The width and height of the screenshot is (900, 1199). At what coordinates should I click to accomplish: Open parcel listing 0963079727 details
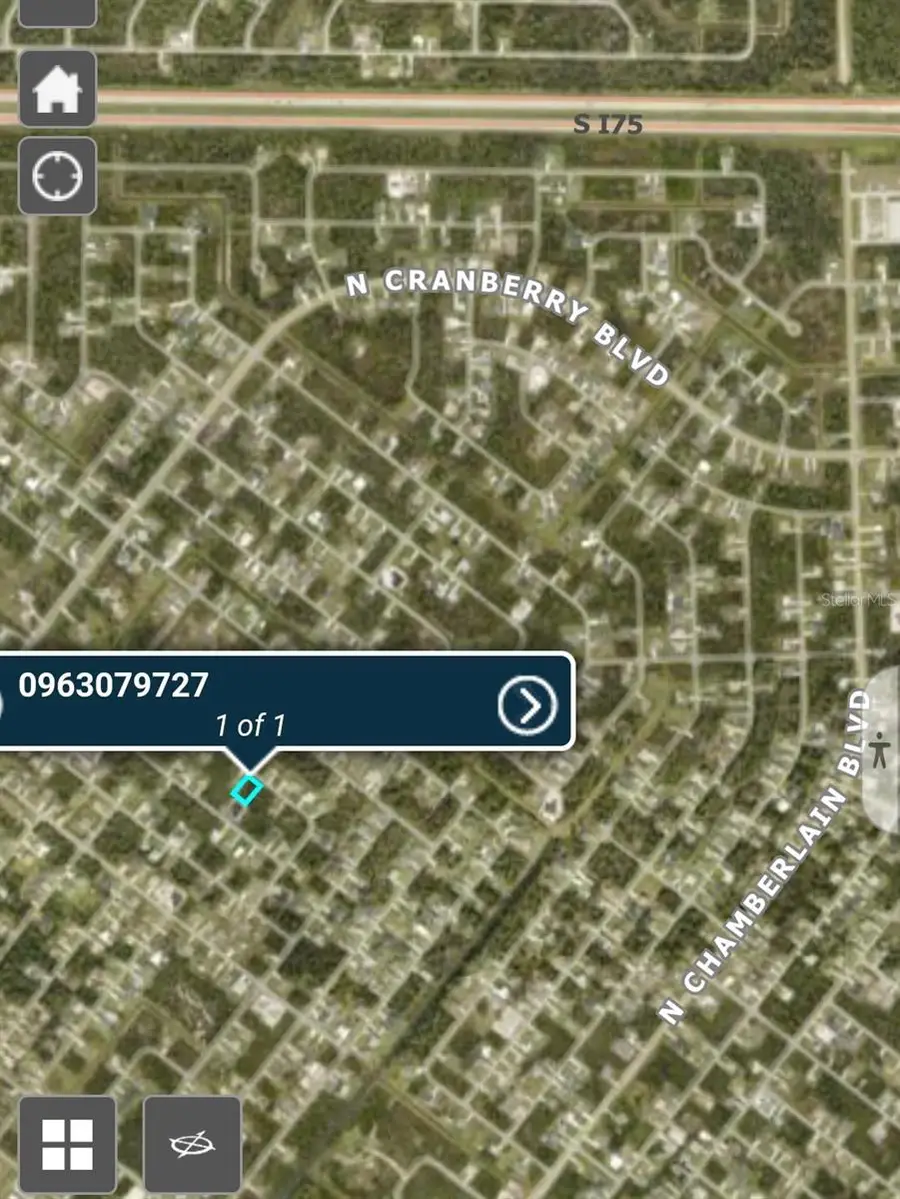115,684
